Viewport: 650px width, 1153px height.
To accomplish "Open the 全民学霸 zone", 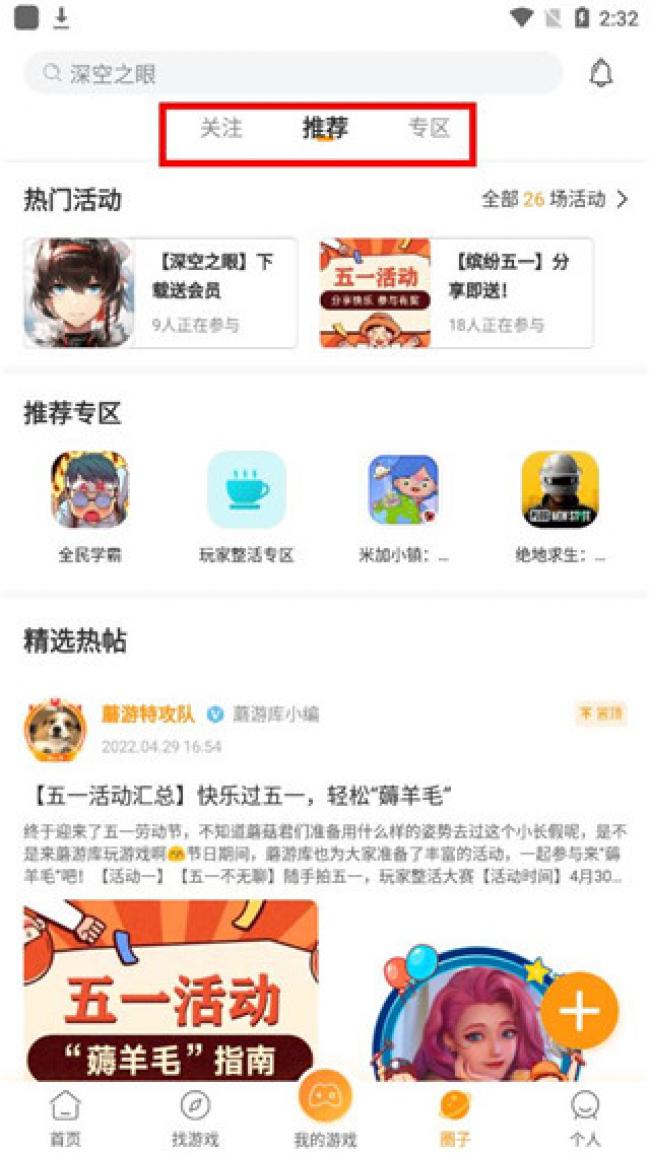I will click(x=90, y=506).
